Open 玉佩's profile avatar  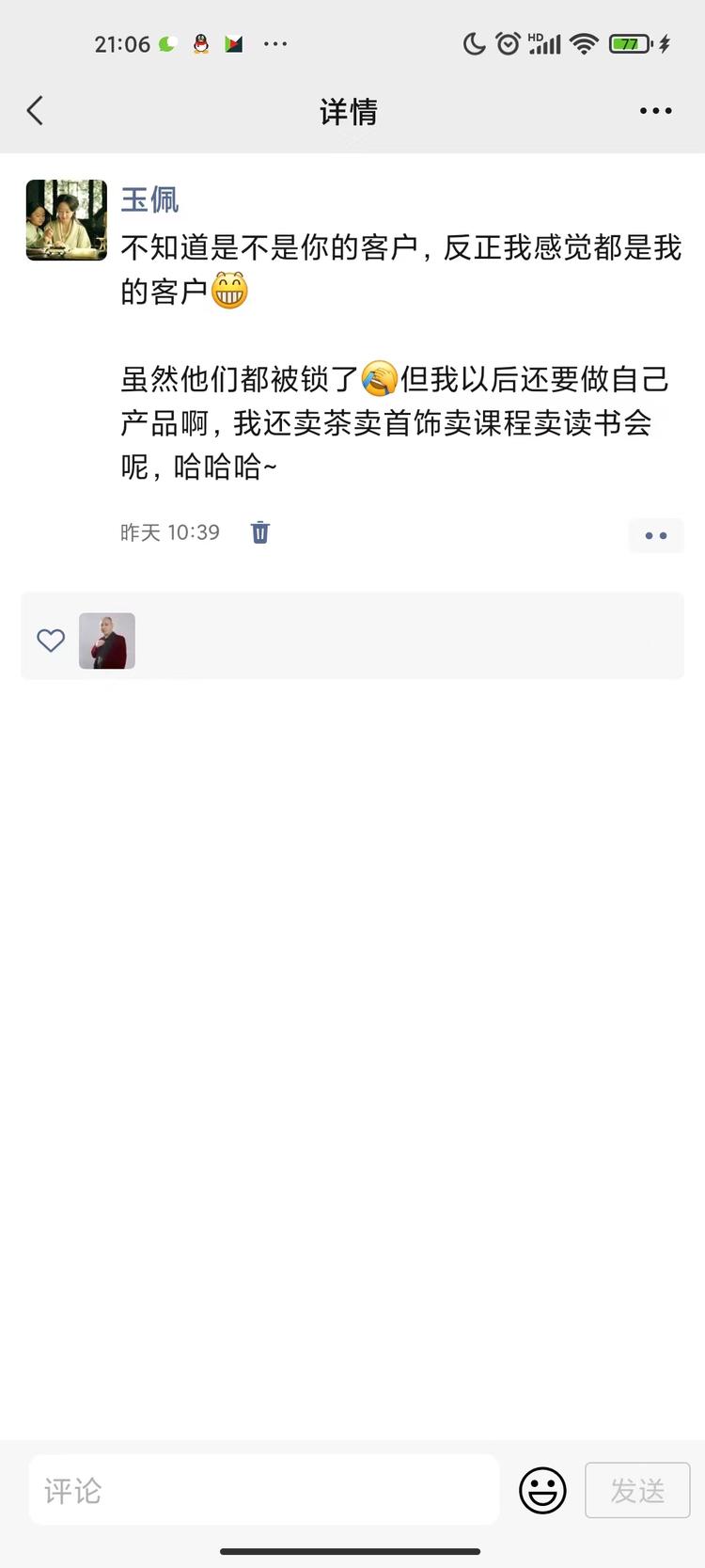coord(66,220)
